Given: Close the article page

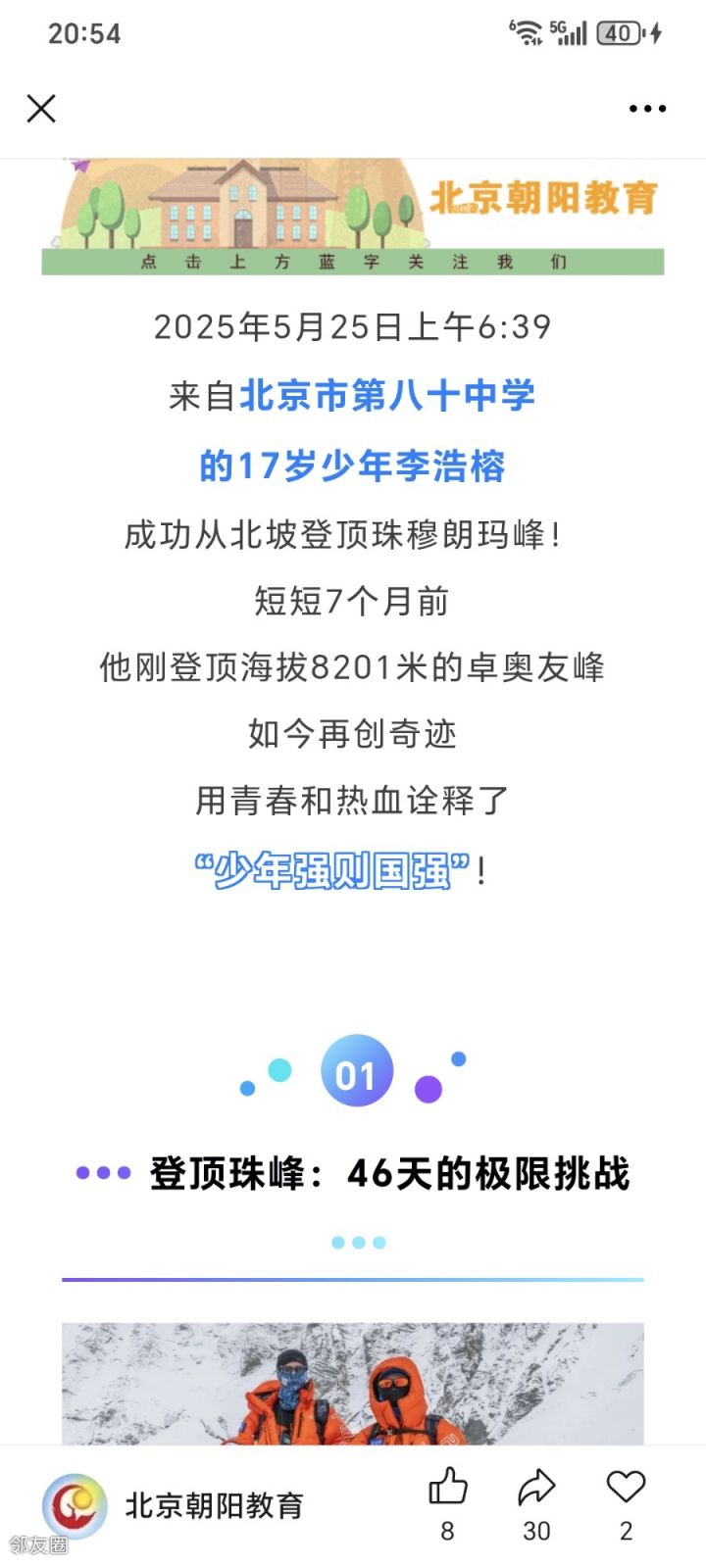Looking at the screenshot, I should (x=41, y=108).
